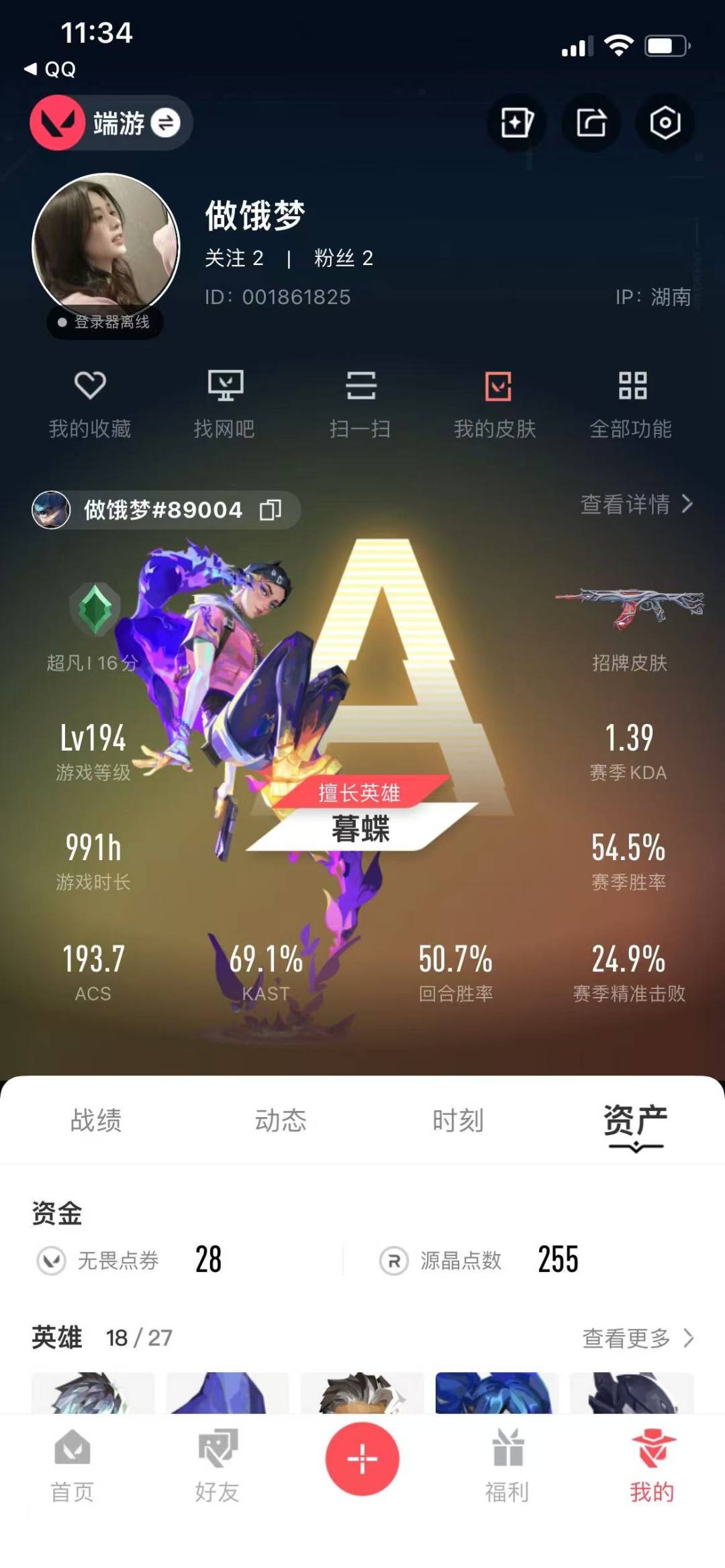This screenshot has width=725, height=1568.
Task: Switch to the 动态 tab
Action: (281, 1120)
